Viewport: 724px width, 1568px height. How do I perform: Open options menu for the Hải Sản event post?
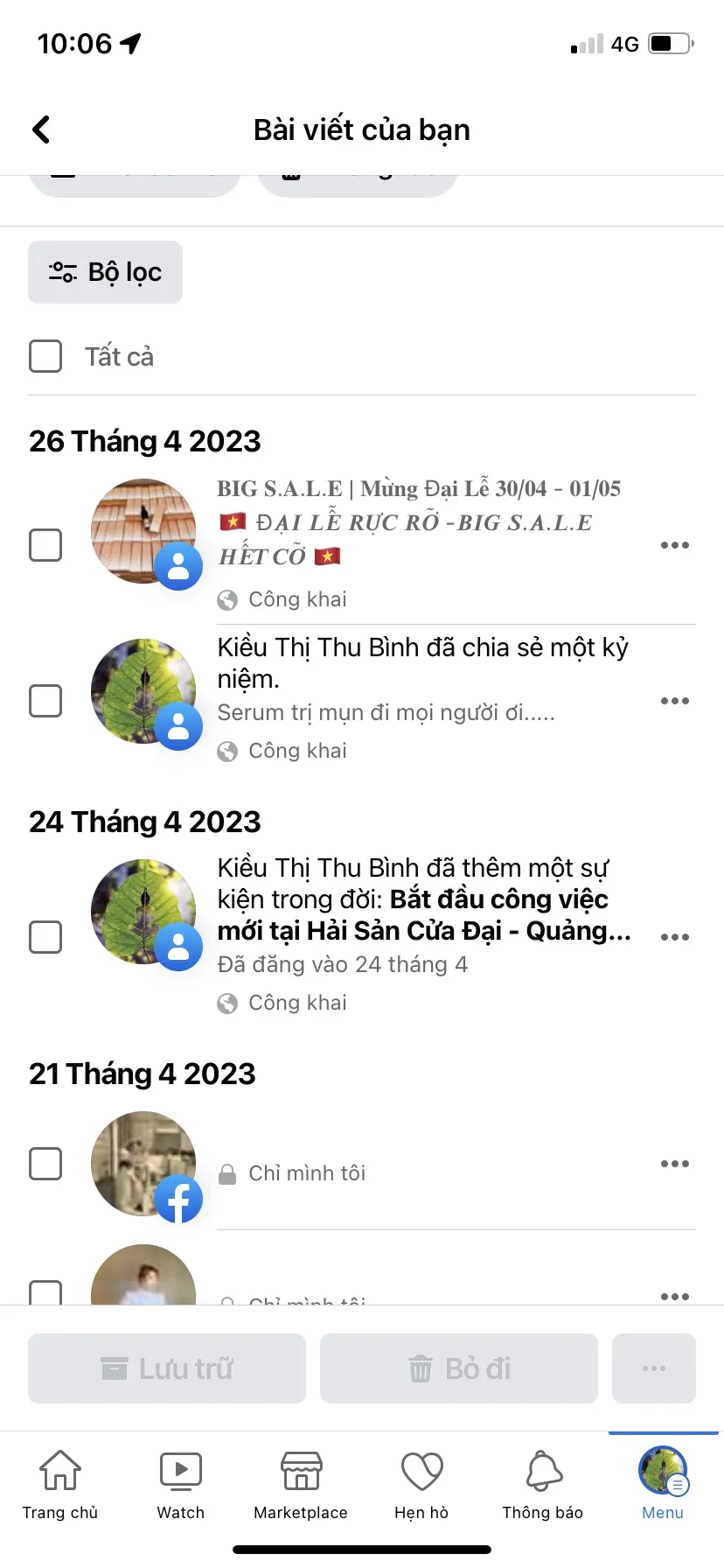click(675, 936)
